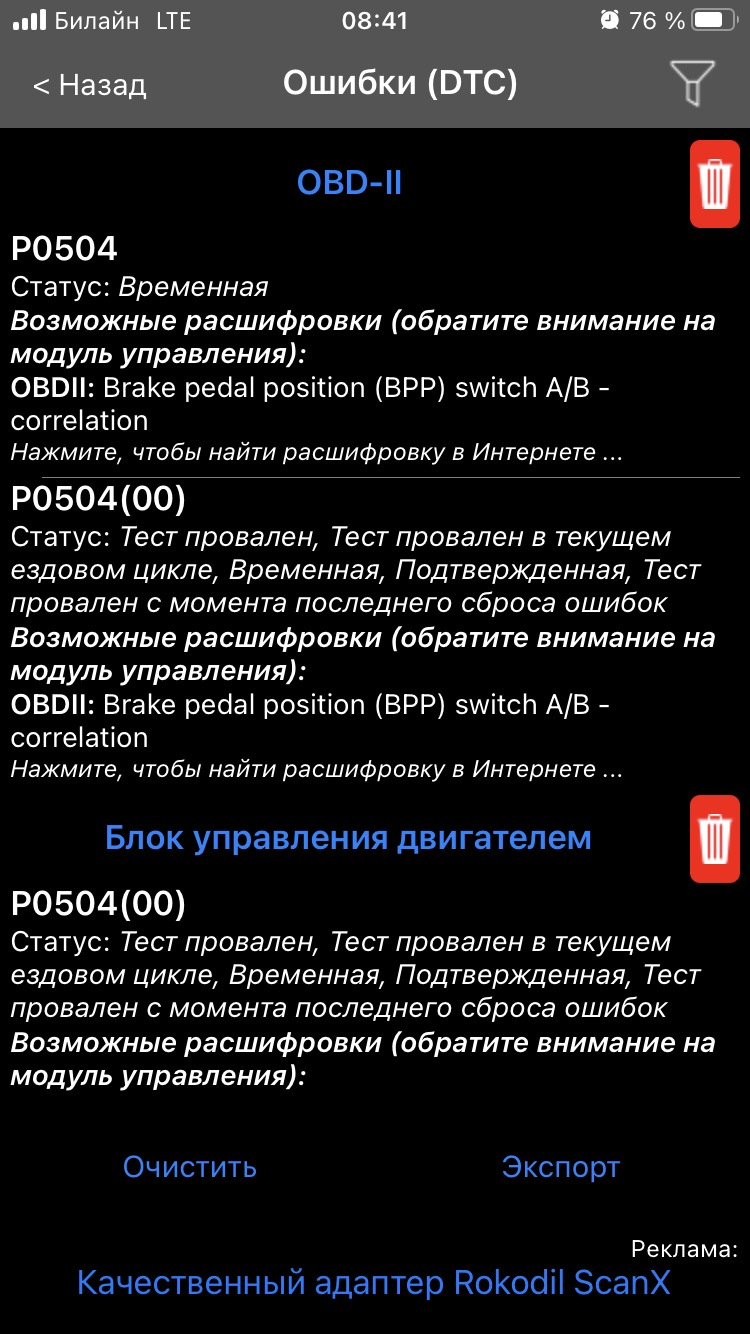Open the Блок управления двигателем section header
This screenshot has height=1334, width=750.
click(x=349, y=838)
